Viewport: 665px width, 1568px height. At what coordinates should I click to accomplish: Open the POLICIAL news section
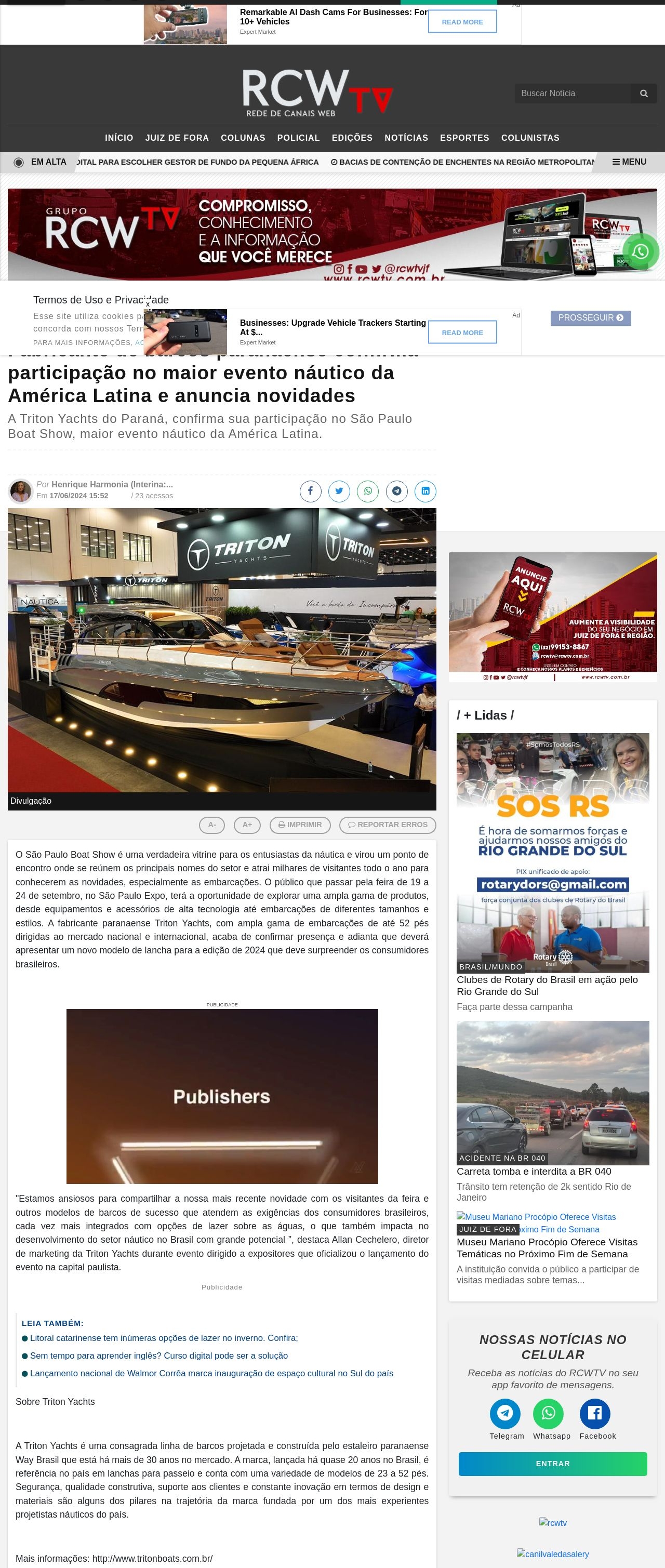[x=298, y=138]
